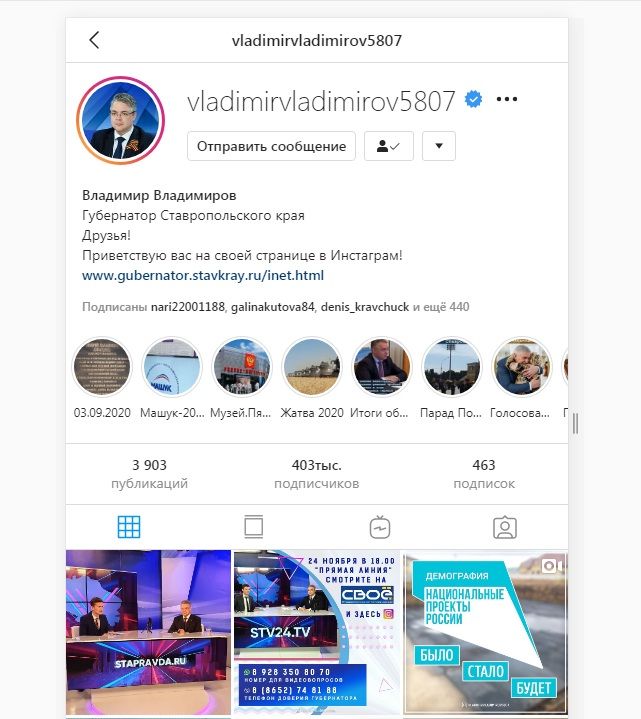Open the "Машук-20..." highlight
Screen dimensions: 641x719
pos(172,367)
